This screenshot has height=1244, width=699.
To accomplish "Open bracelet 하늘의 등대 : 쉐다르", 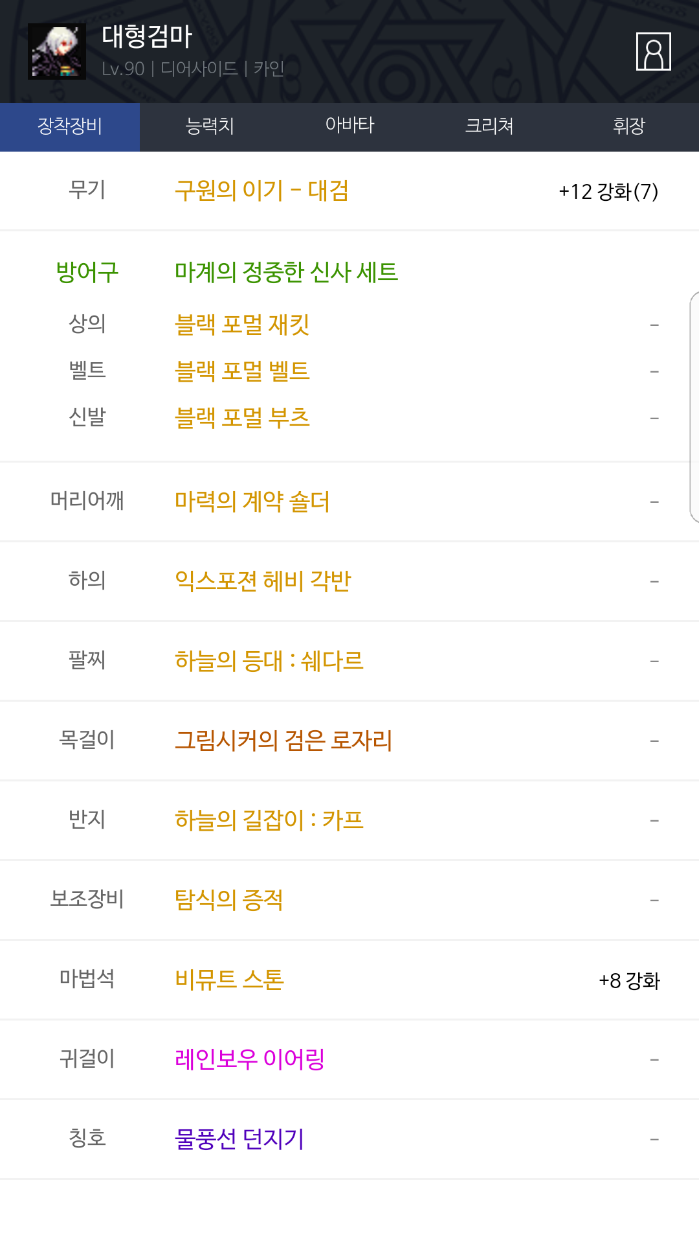I will click(x=269, y=661).
